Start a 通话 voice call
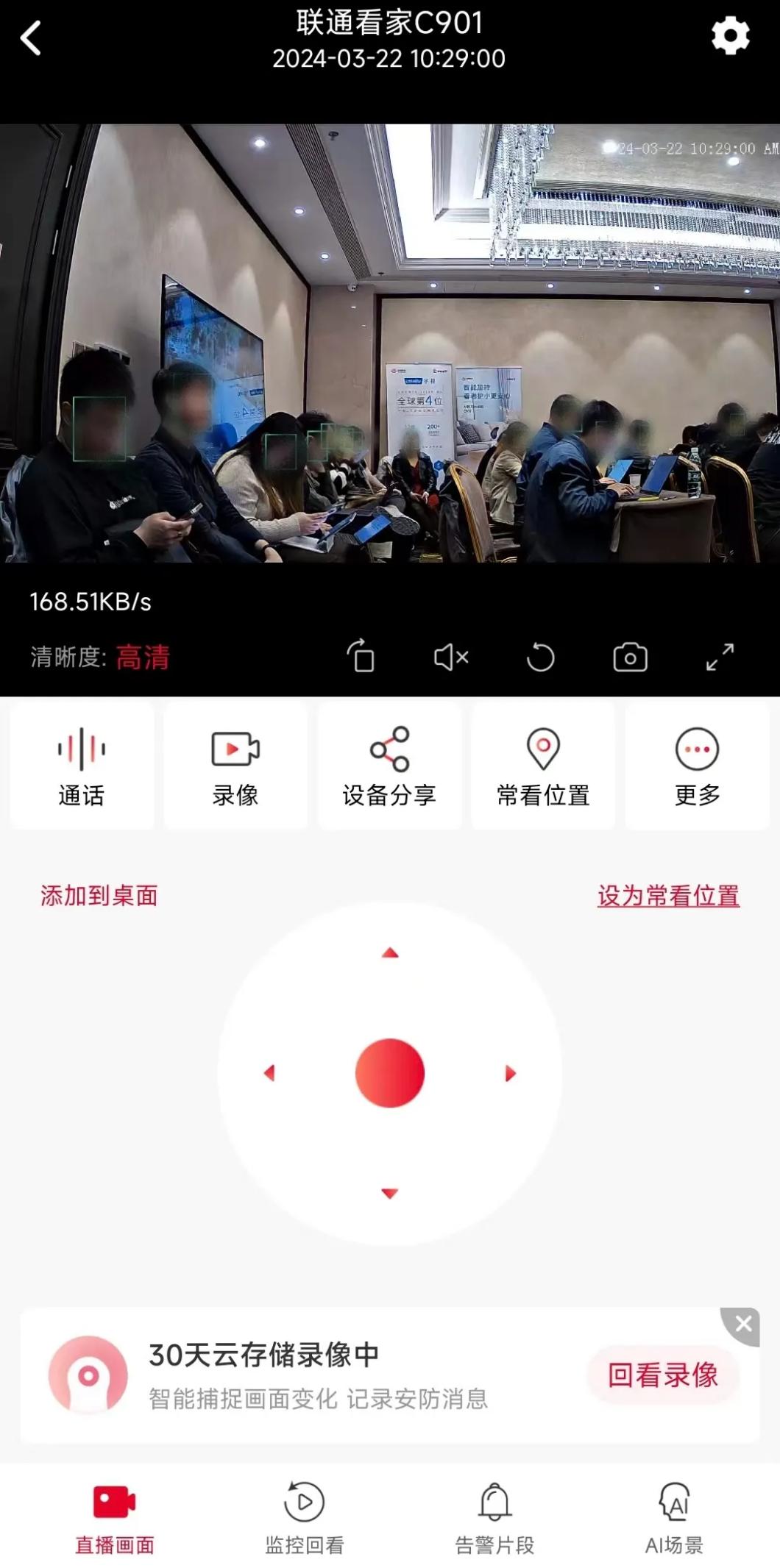 pyautogui.click(x=82, y=766)
